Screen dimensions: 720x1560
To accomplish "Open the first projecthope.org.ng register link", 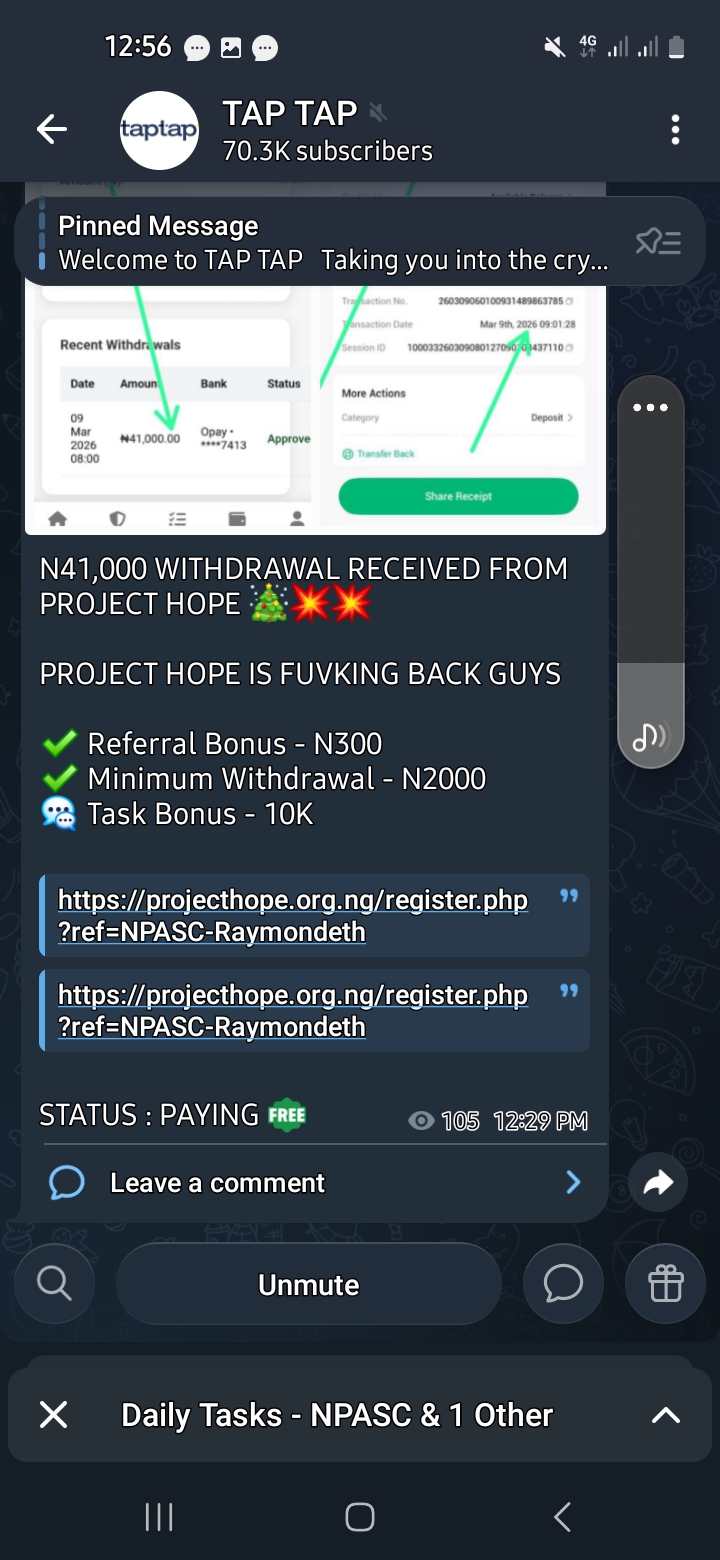I will 292,915.
